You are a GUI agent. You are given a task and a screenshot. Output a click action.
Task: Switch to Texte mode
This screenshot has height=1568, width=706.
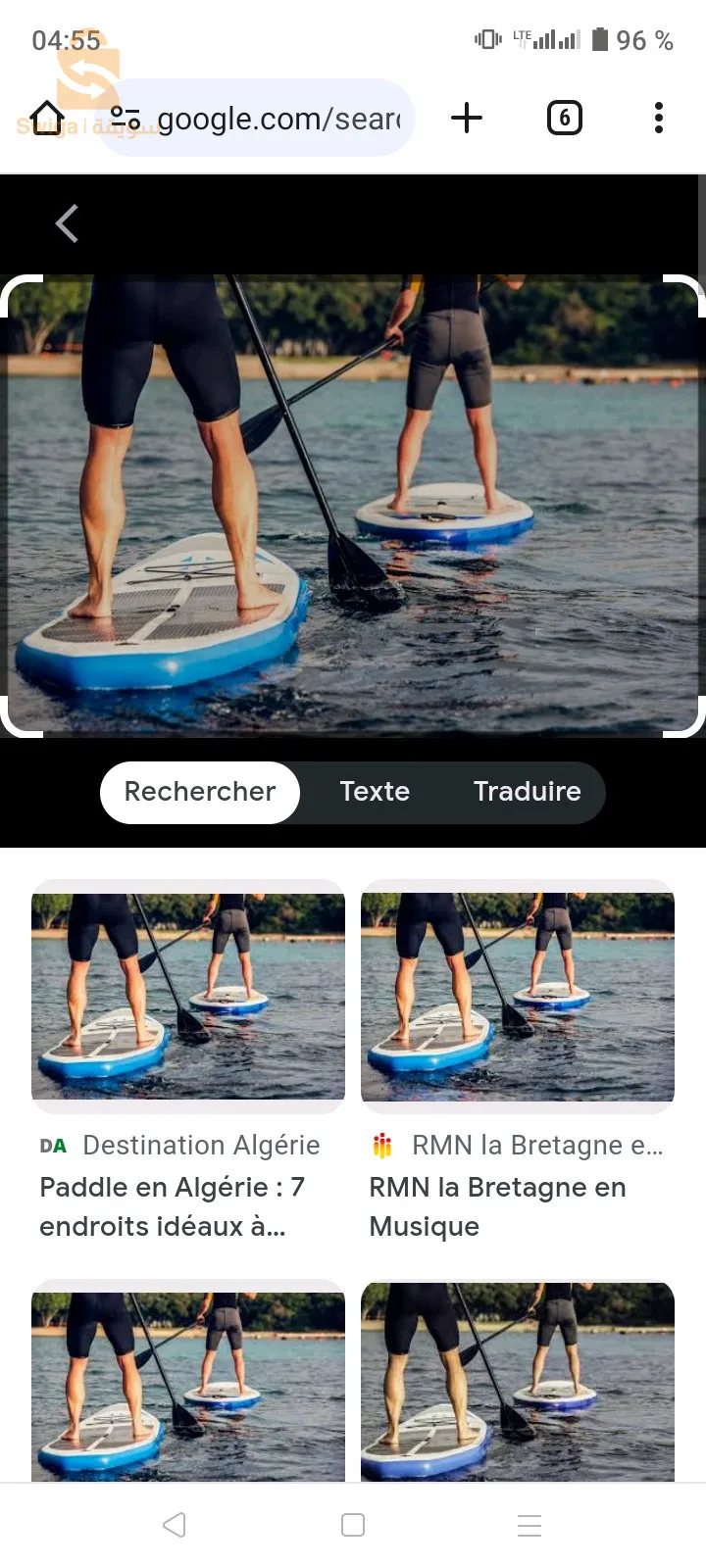(375, 792)
